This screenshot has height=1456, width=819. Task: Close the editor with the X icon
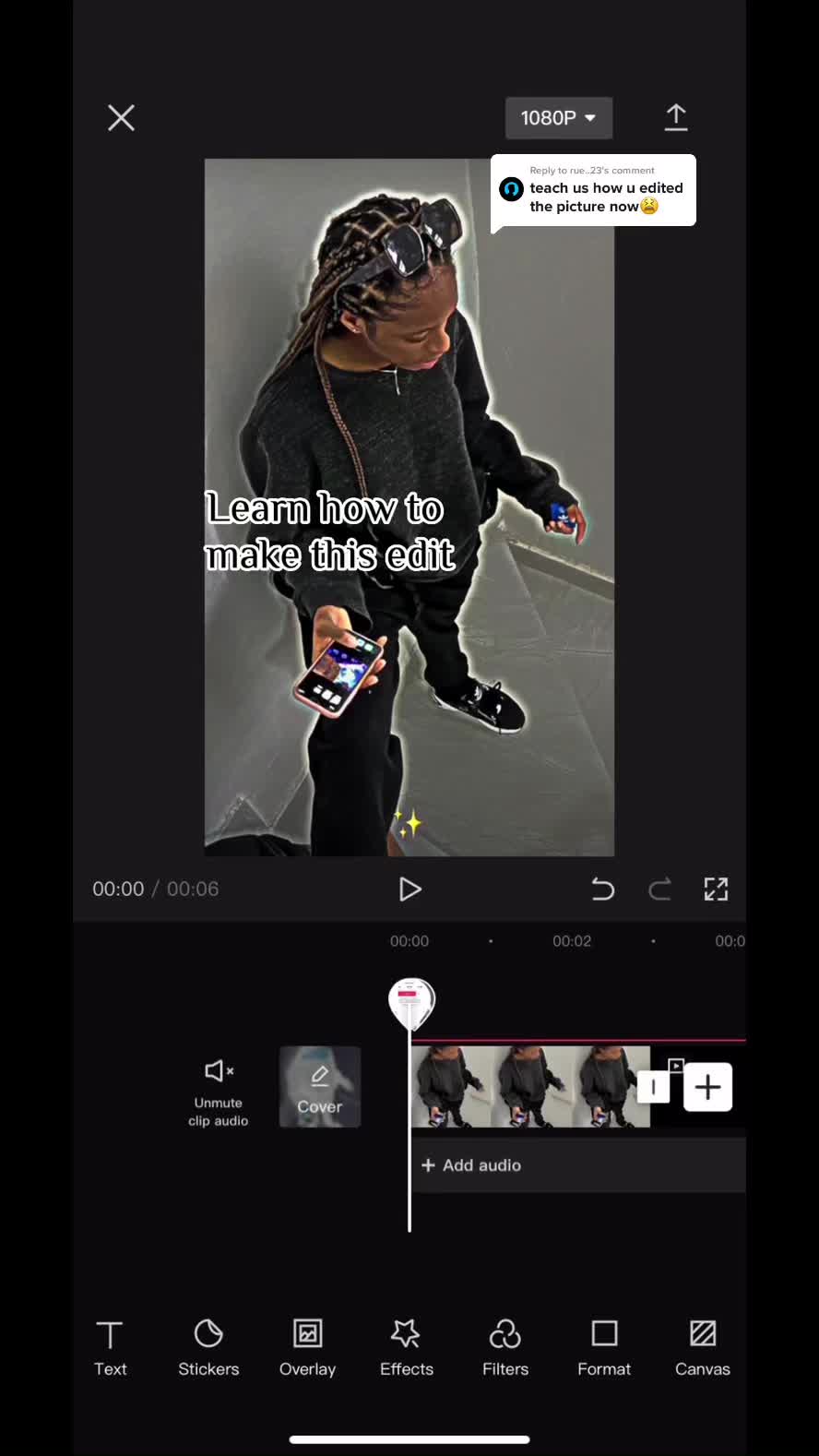121,118
